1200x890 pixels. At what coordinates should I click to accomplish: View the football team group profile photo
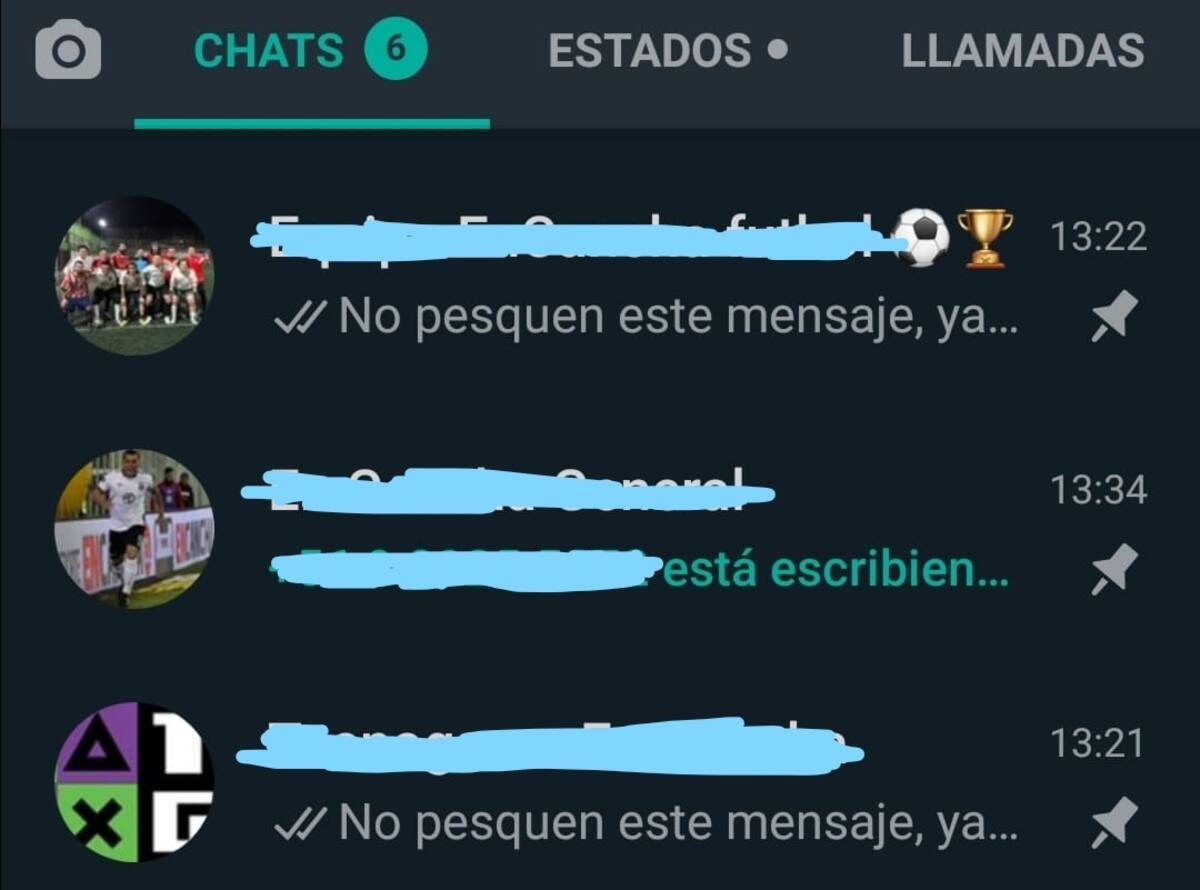point(134,275)
